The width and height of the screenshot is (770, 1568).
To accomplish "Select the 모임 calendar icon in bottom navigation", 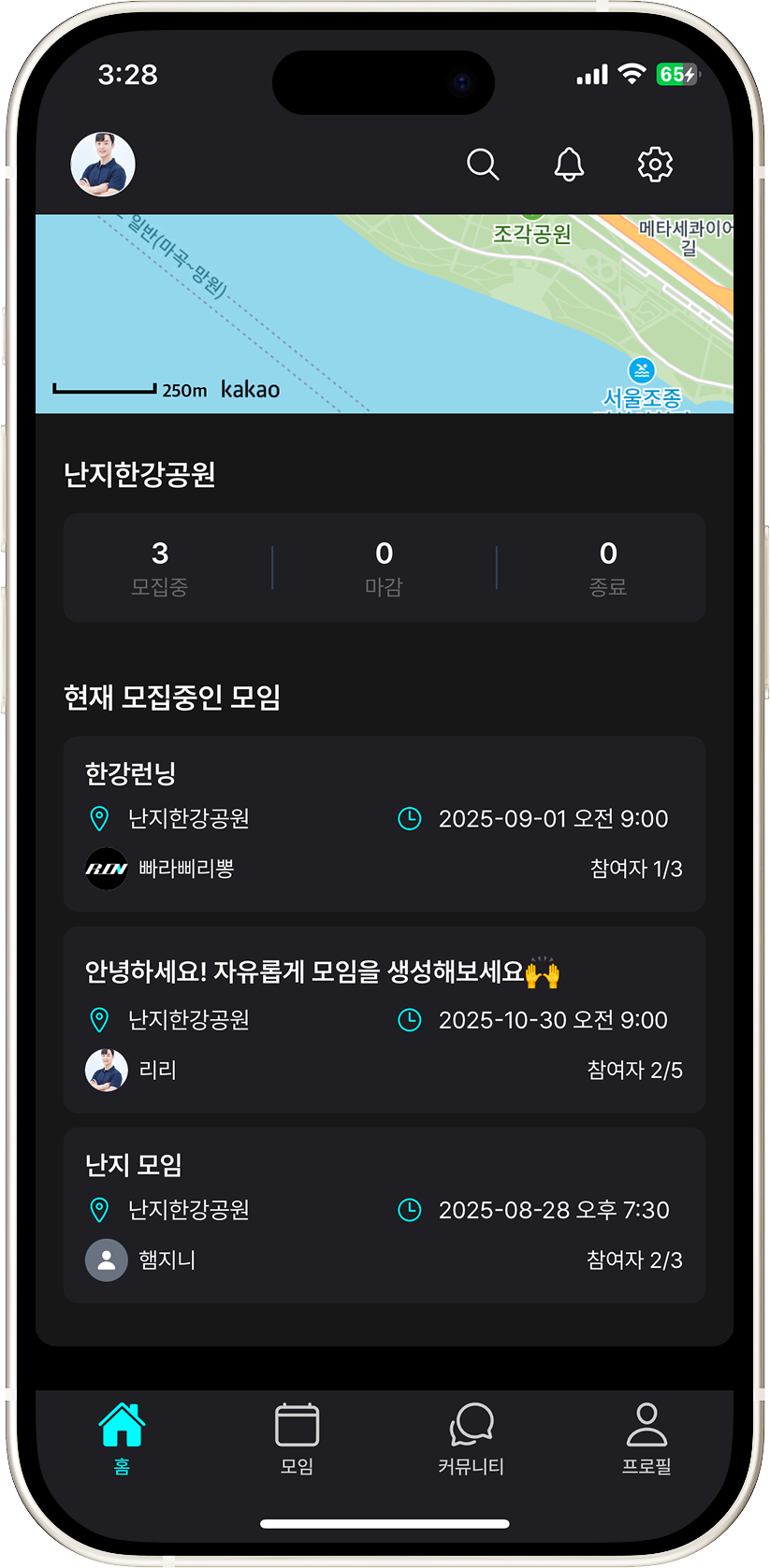I will click(x=297, y=1427).
